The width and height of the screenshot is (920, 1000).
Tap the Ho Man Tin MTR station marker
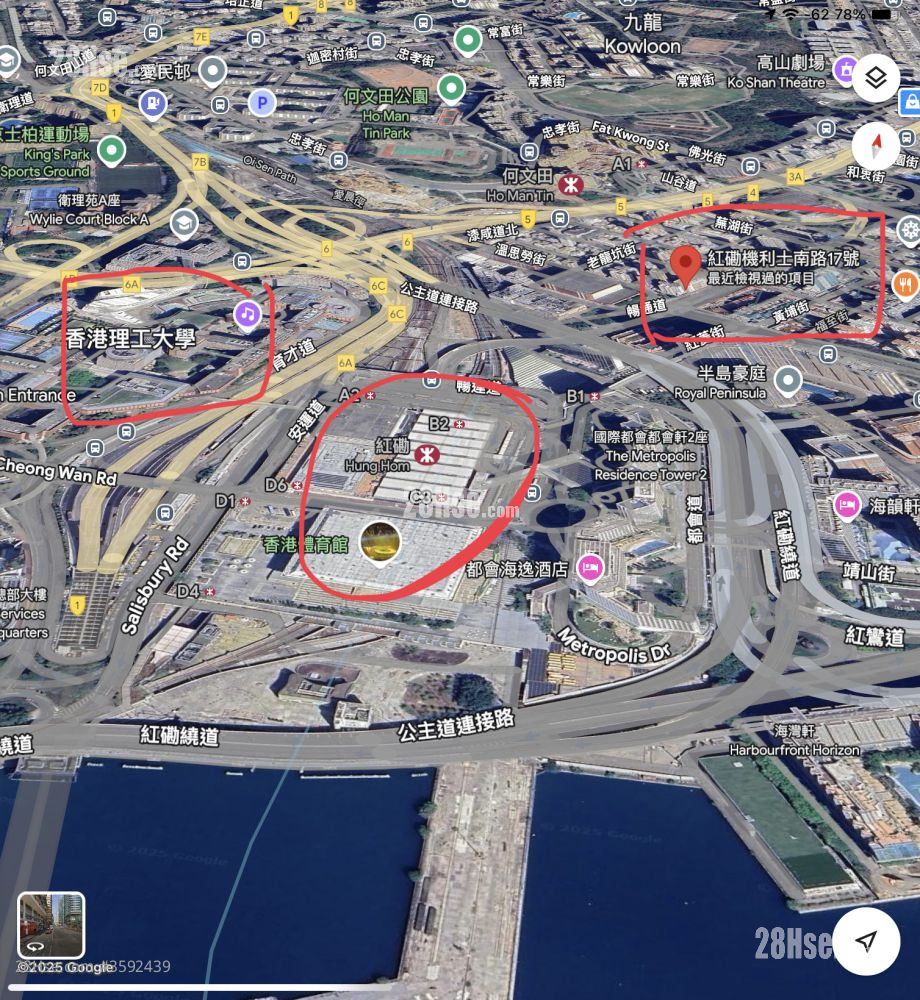[x=571, y=185]
